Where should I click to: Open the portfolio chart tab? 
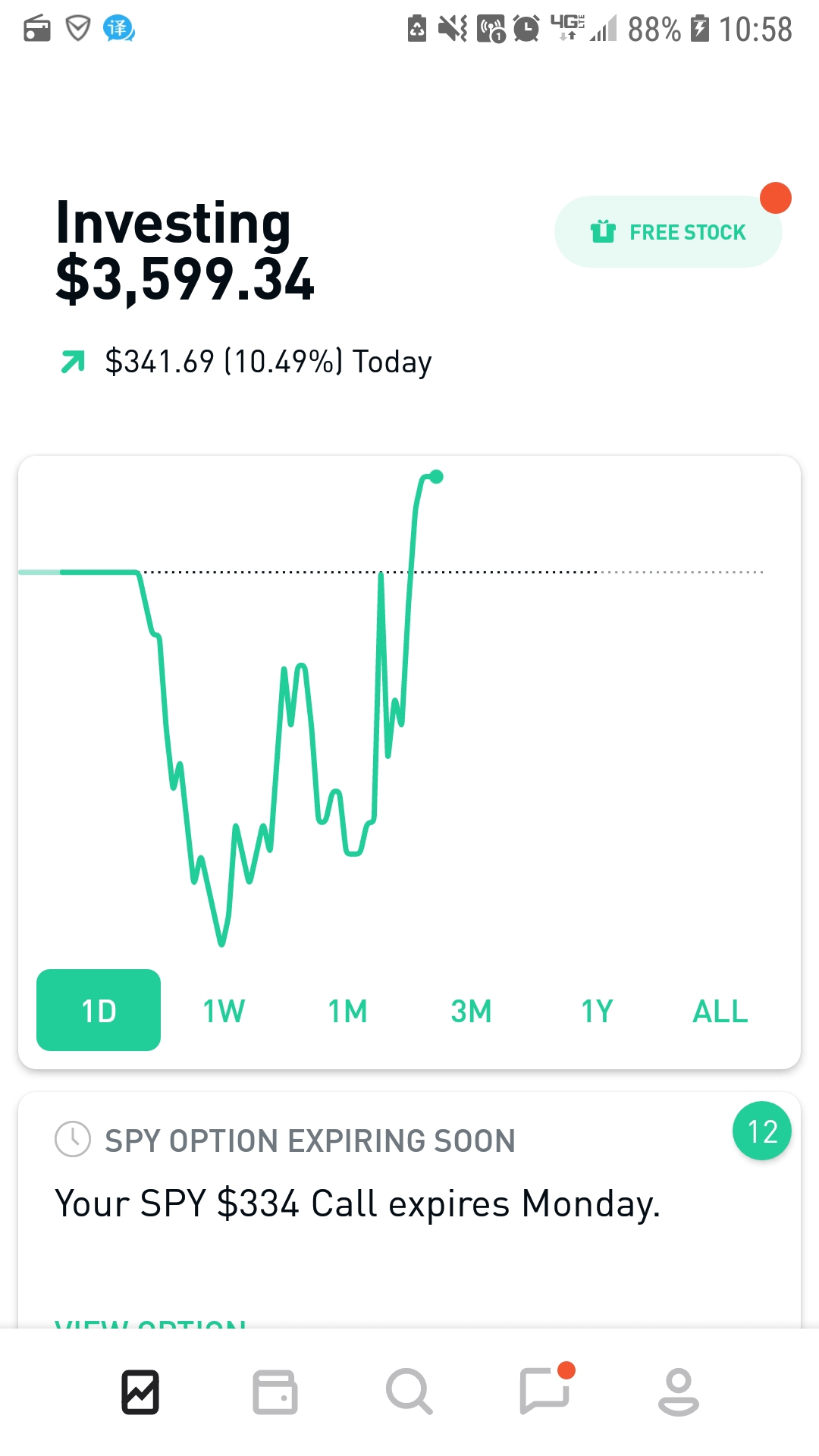tap(140, 1392)
